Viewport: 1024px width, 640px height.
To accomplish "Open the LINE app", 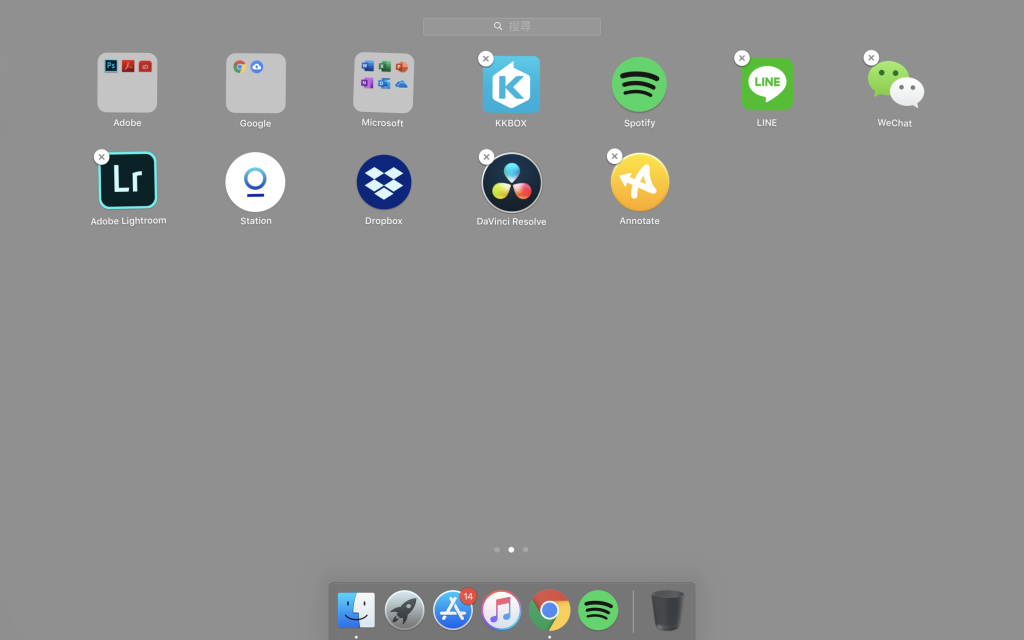I will pos(767,84).
